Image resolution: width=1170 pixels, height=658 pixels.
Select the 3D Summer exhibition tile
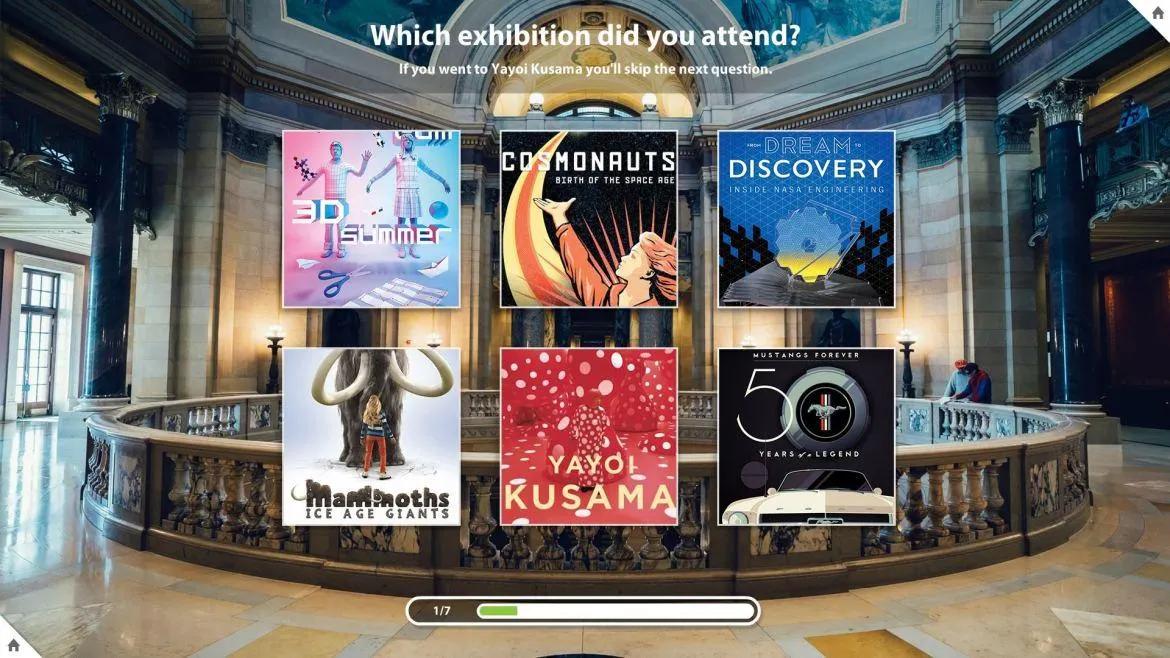(371, 218)
